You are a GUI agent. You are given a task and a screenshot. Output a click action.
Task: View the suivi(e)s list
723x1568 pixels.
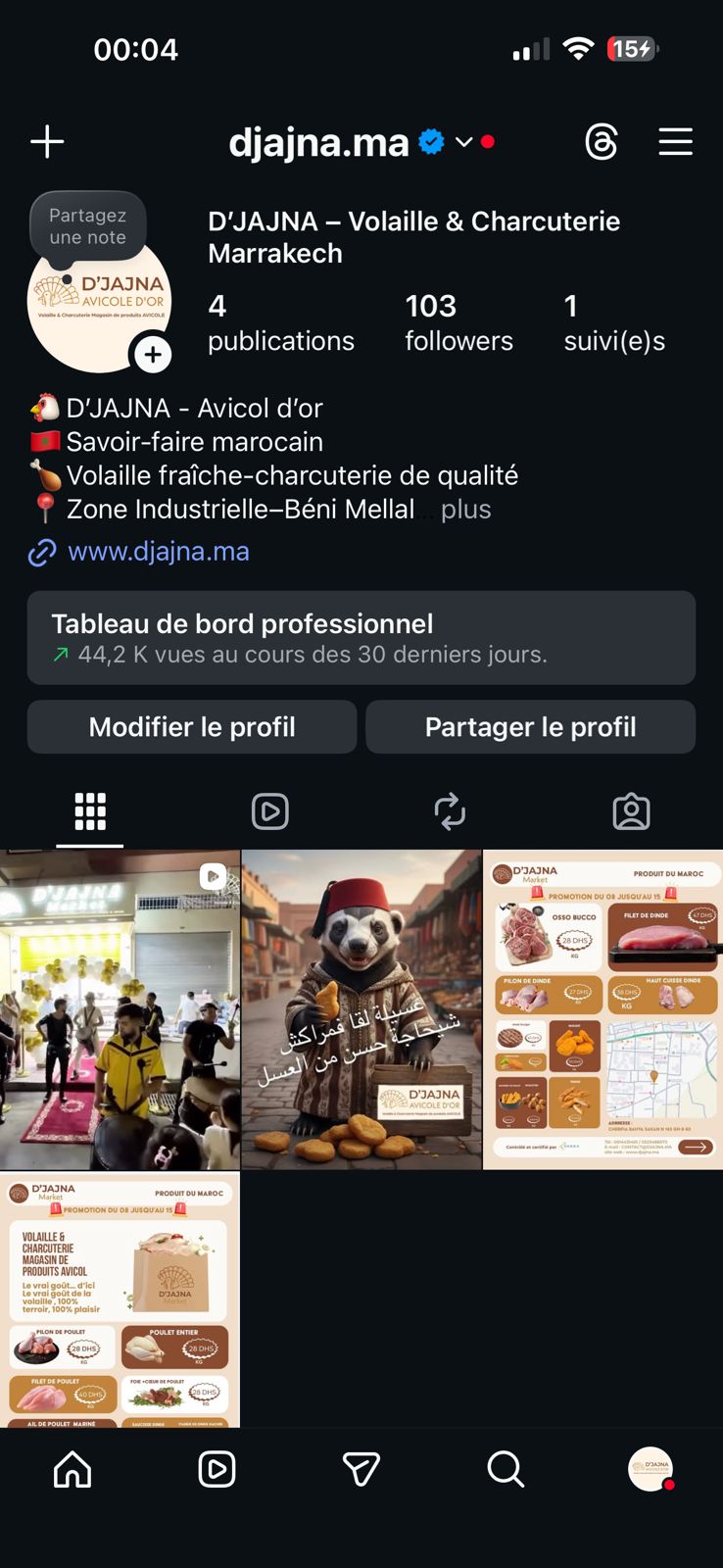[x=613, y=322]
